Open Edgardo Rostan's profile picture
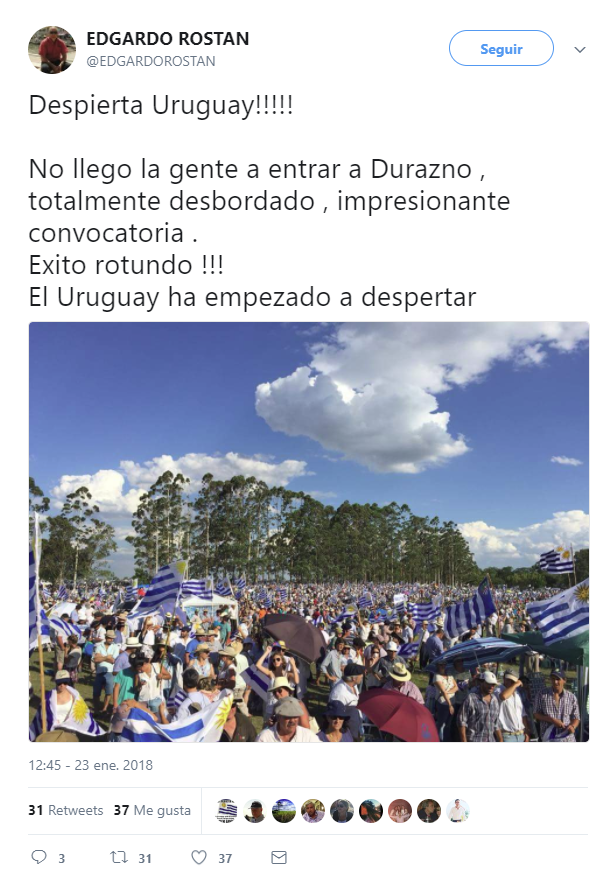Screen dimensions: 601x879 52,50
